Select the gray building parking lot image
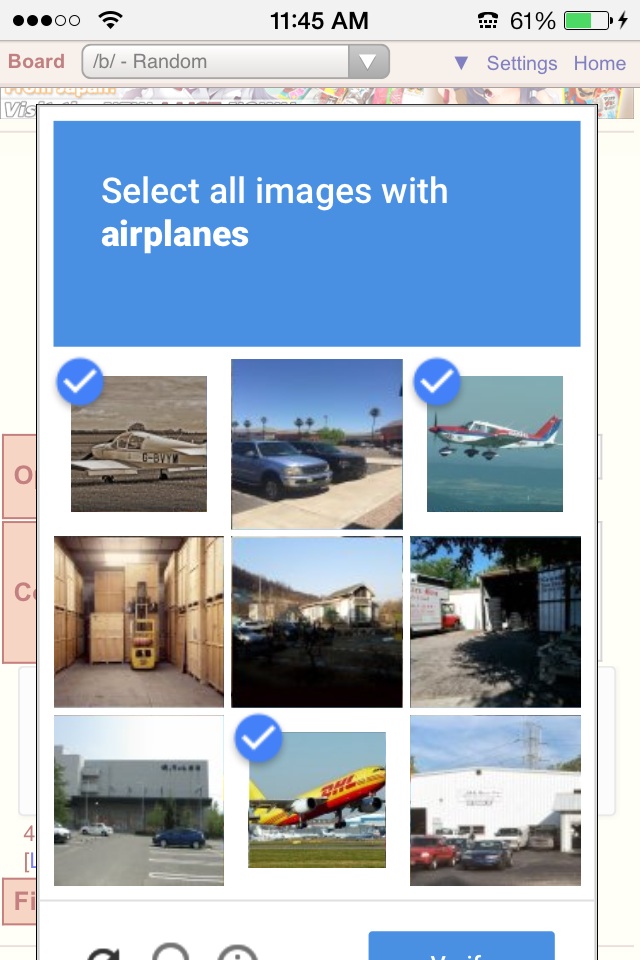 click(139, 800)
